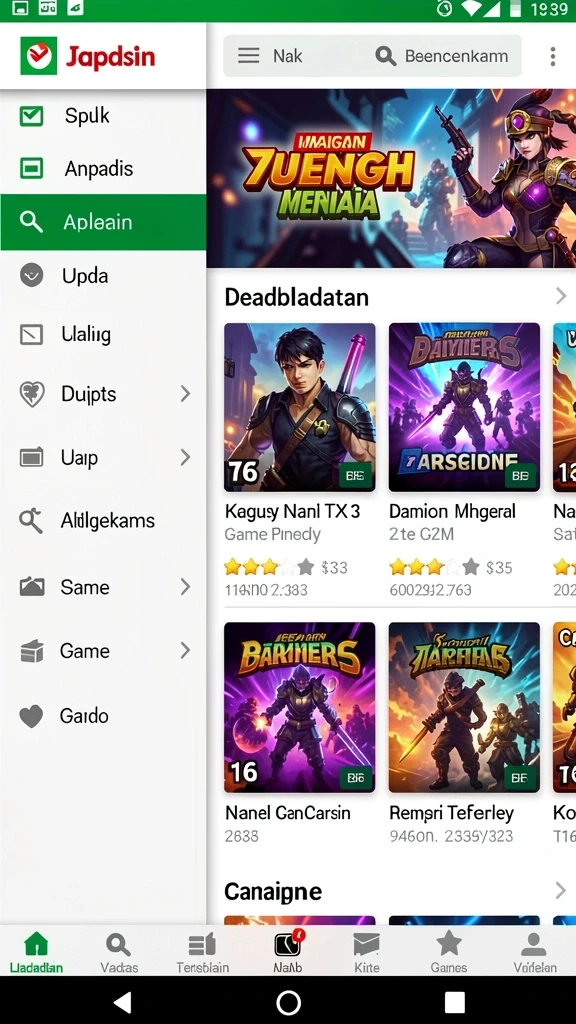Open the featured game banner
The width and height of the screenshot is (576, 1024).
click(x=391, y=178)
